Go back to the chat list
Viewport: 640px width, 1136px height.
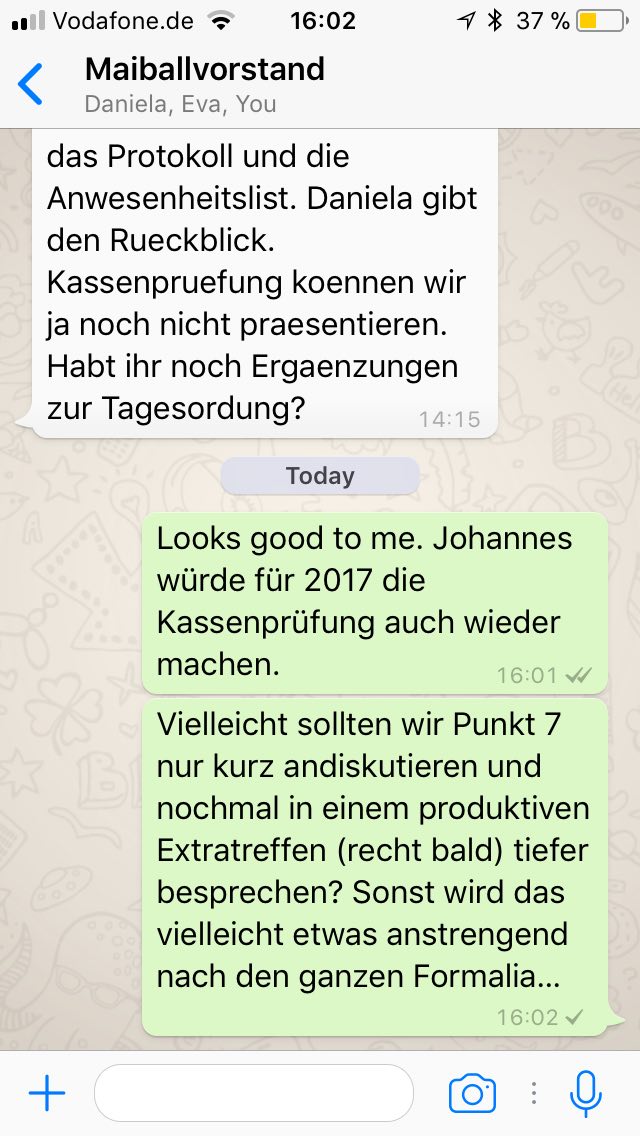click(32, 84)
